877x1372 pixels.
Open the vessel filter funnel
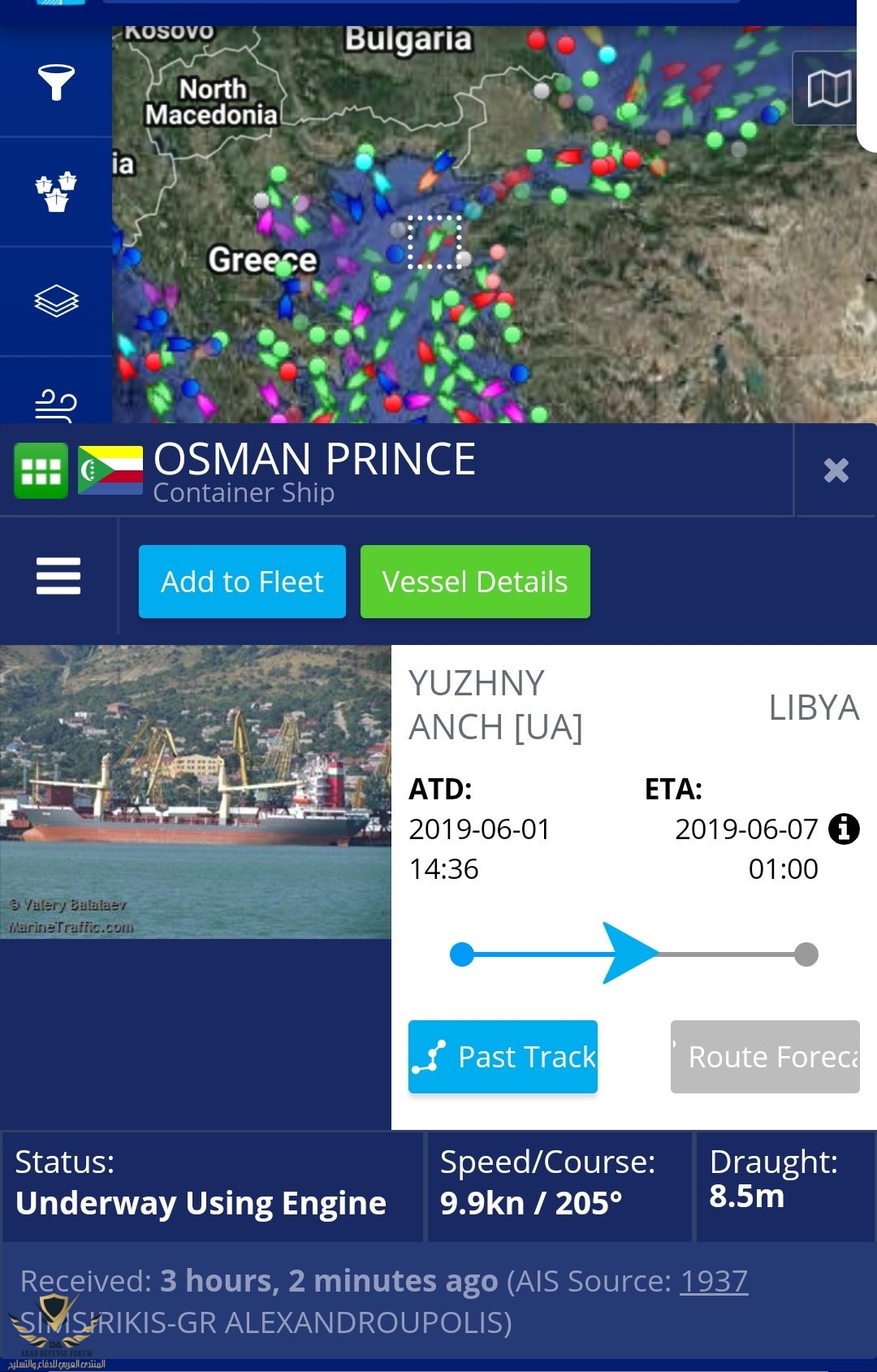point(56,82)
